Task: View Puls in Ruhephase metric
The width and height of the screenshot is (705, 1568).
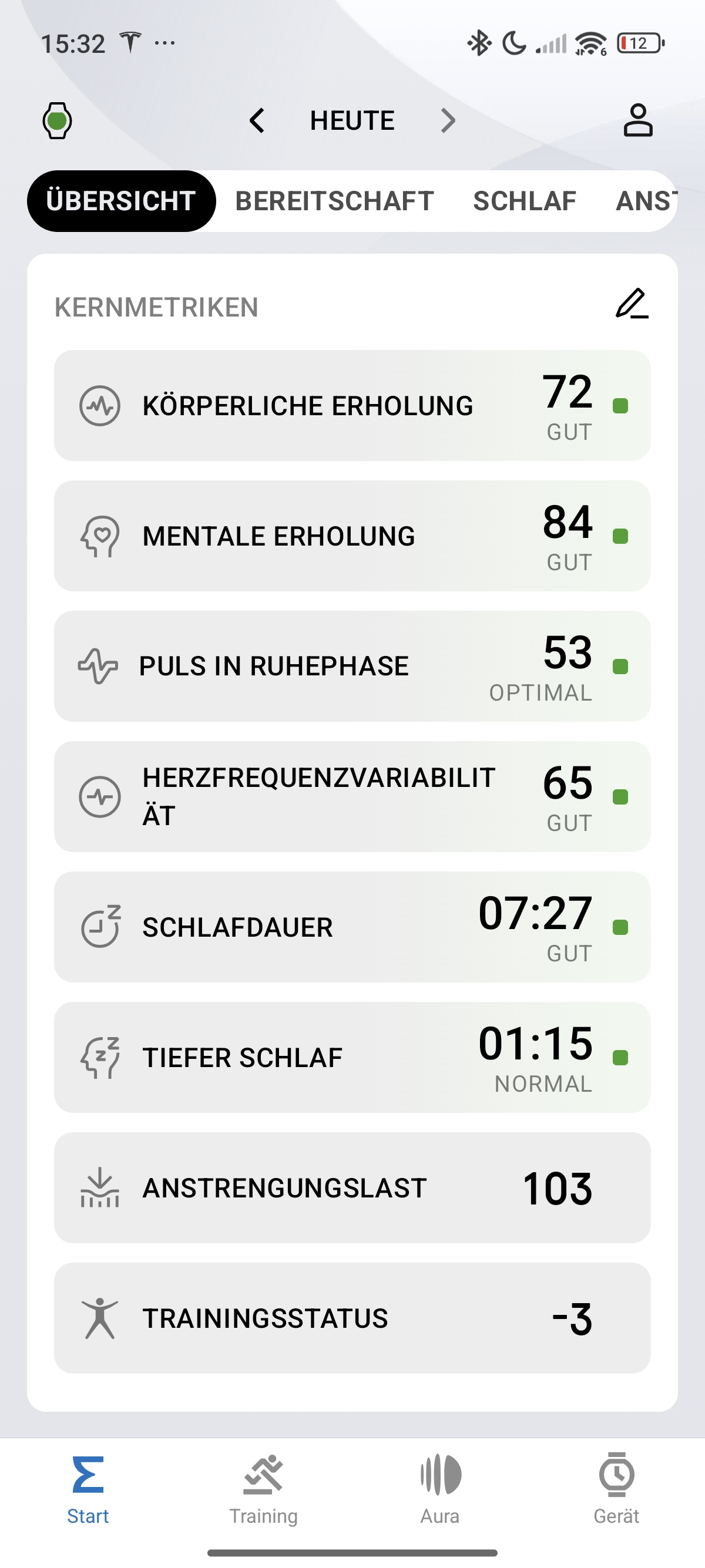Action: click(x=352, y=666)
